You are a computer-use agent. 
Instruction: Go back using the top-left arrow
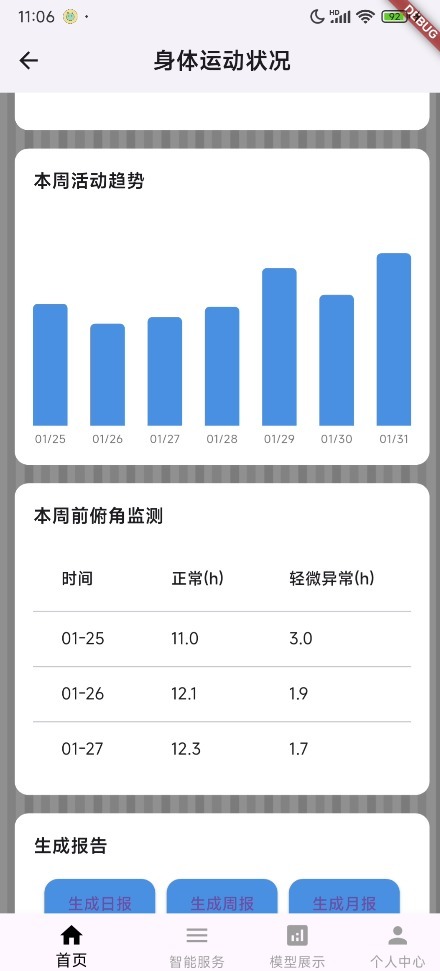pos(28,61)
